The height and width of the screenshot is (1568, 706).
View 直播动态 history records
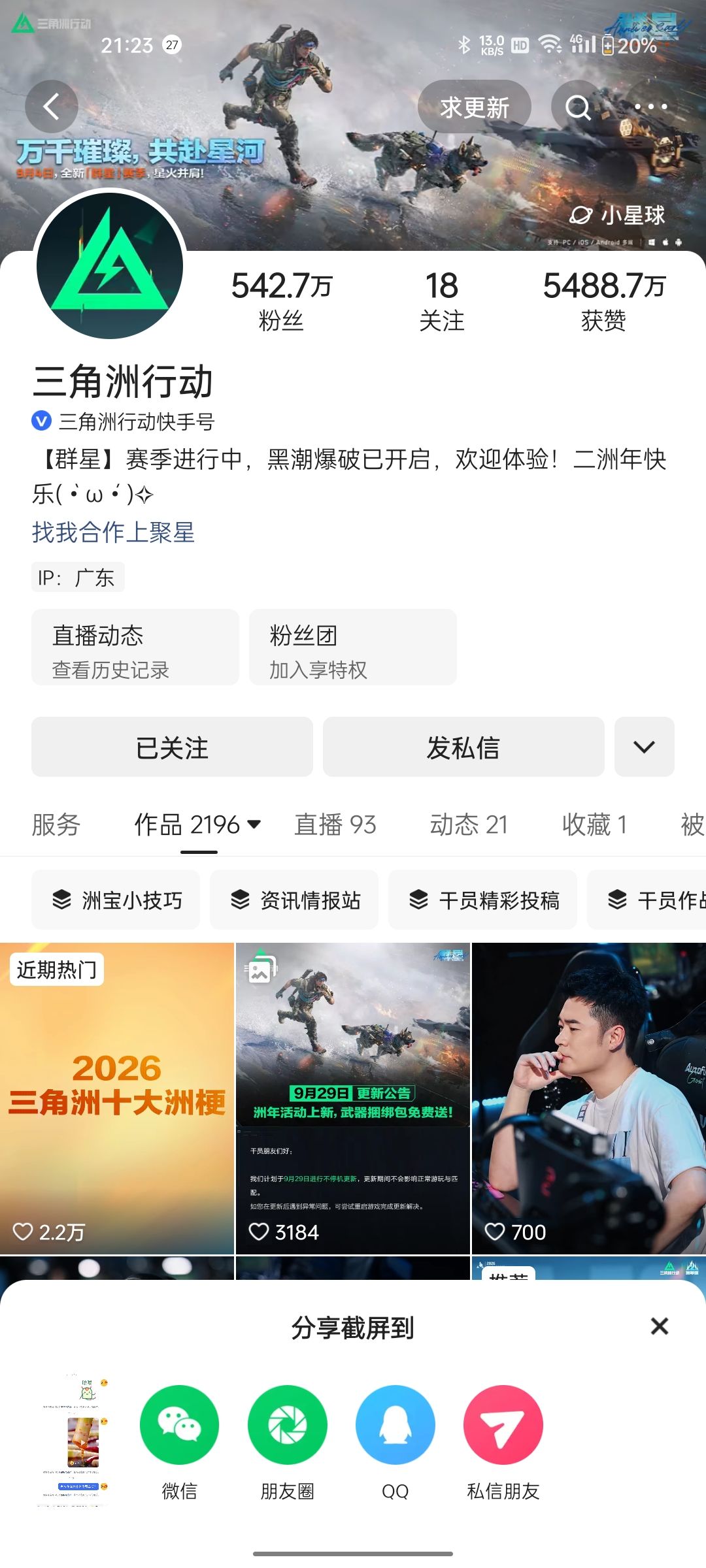point(135,647)
